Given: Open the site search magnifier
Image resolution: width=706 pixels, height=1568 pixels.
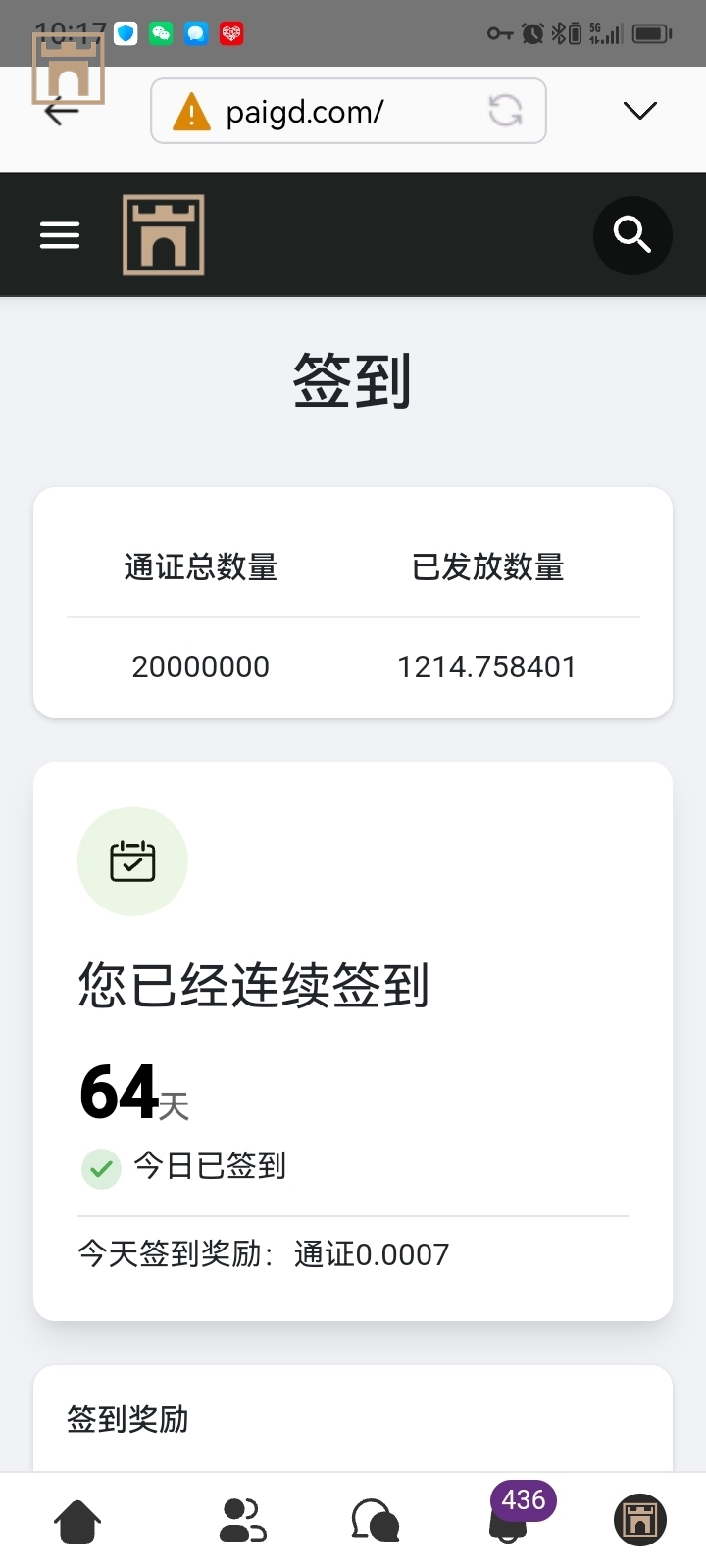Looking at the screenshot, I should click(632, 235).
